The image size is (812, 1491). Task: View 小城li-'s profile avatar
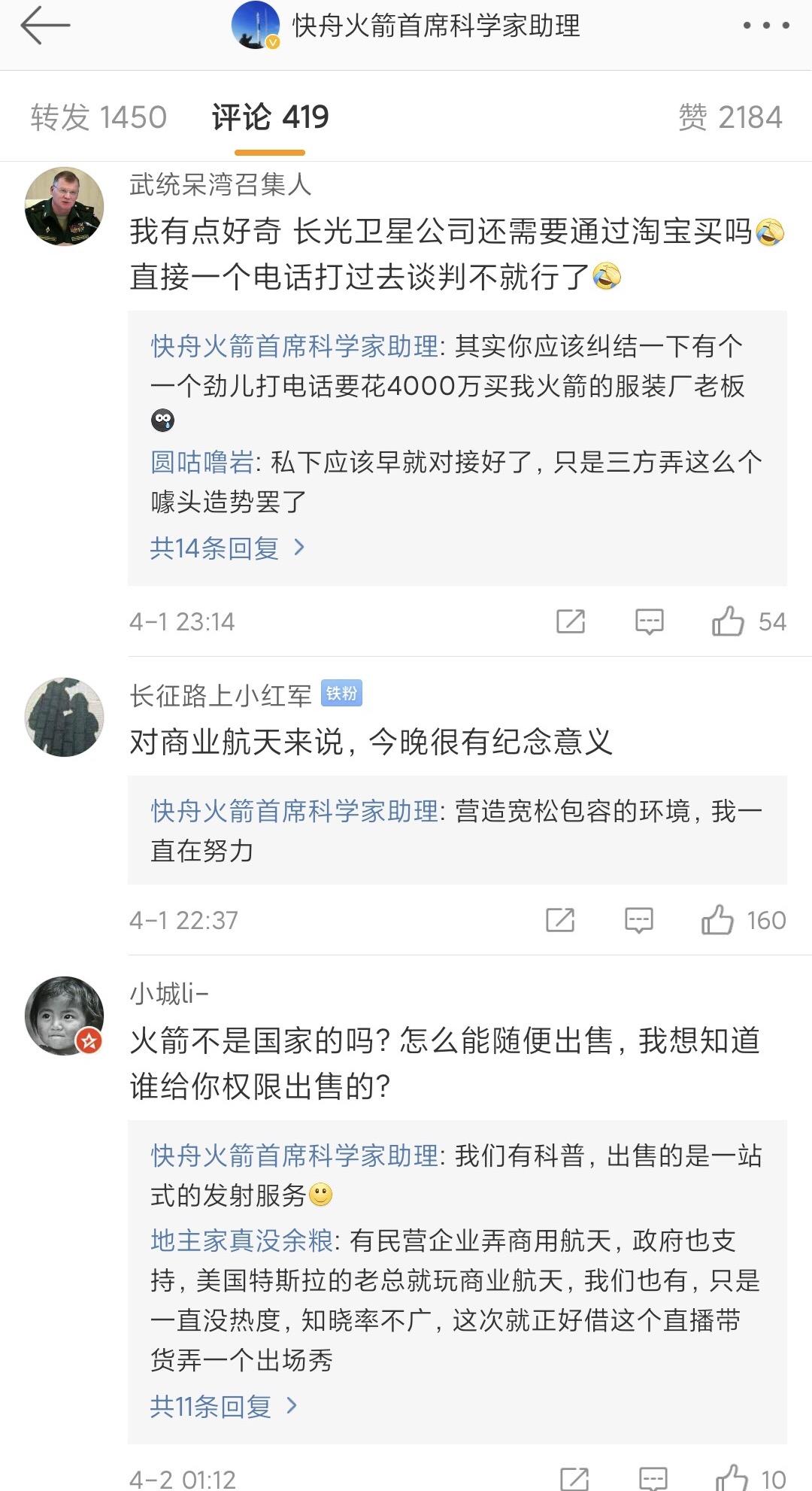pos(64,1016)
